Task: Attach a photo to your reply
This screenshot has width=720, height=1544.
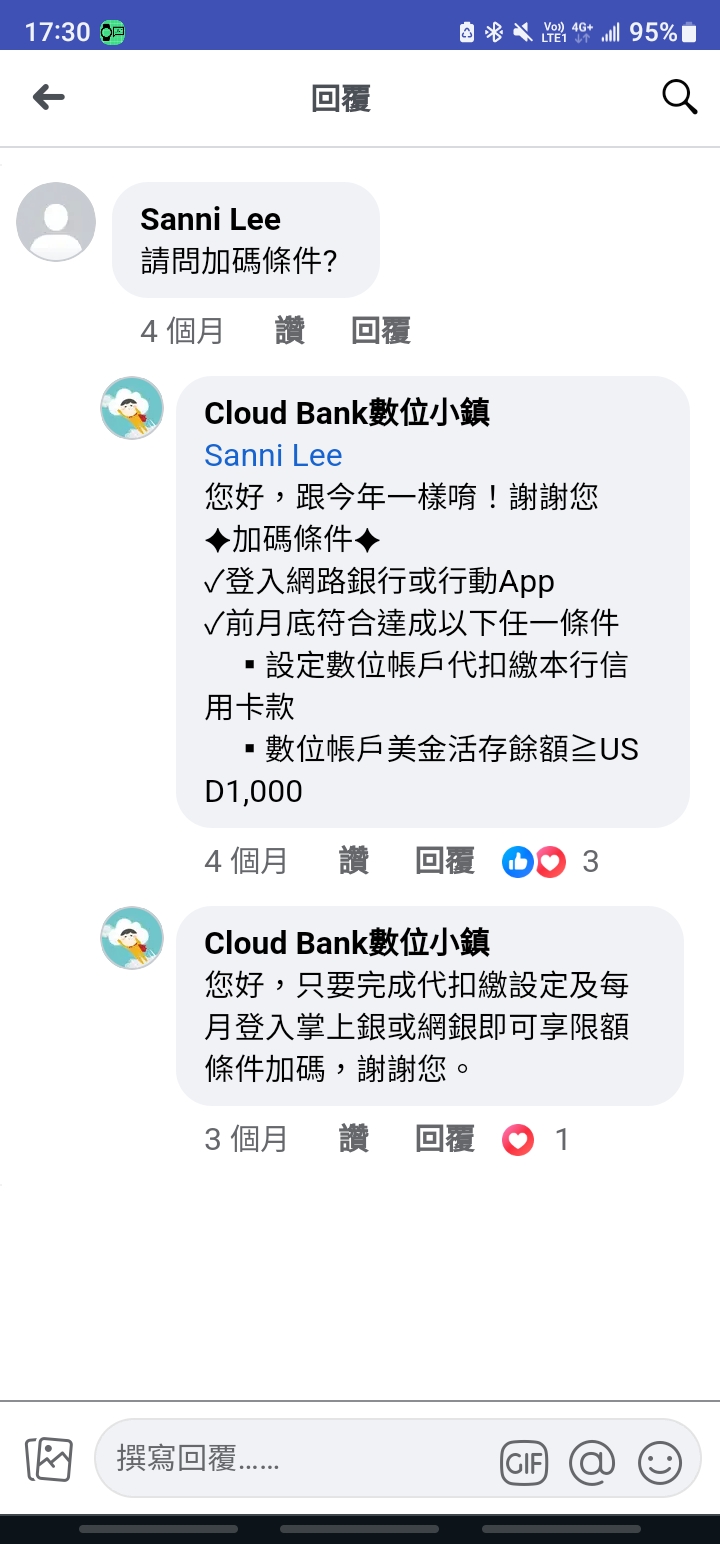Action: pos(49,1459)
